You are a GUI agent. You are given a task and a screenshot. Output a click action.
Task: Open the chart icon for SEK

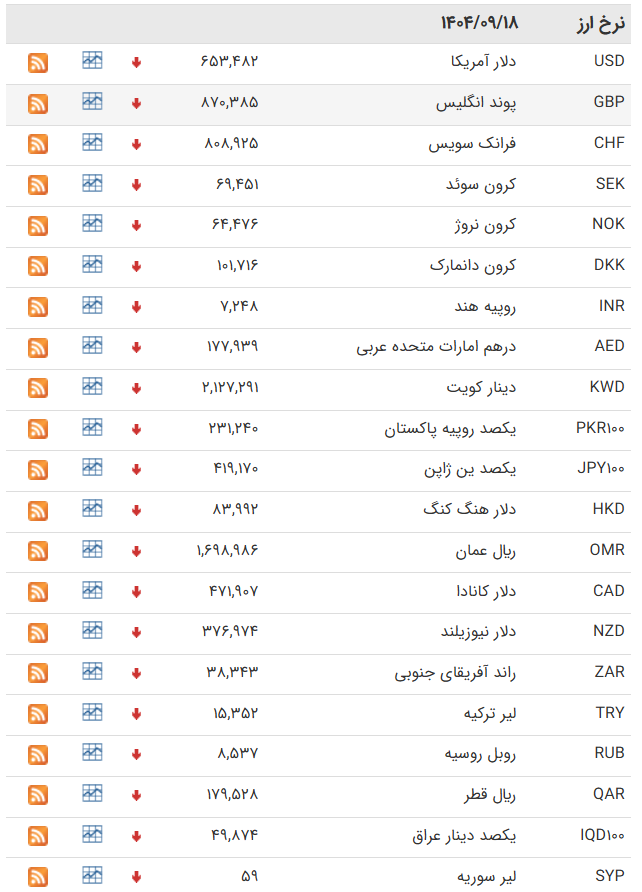(x=92, y=183)
